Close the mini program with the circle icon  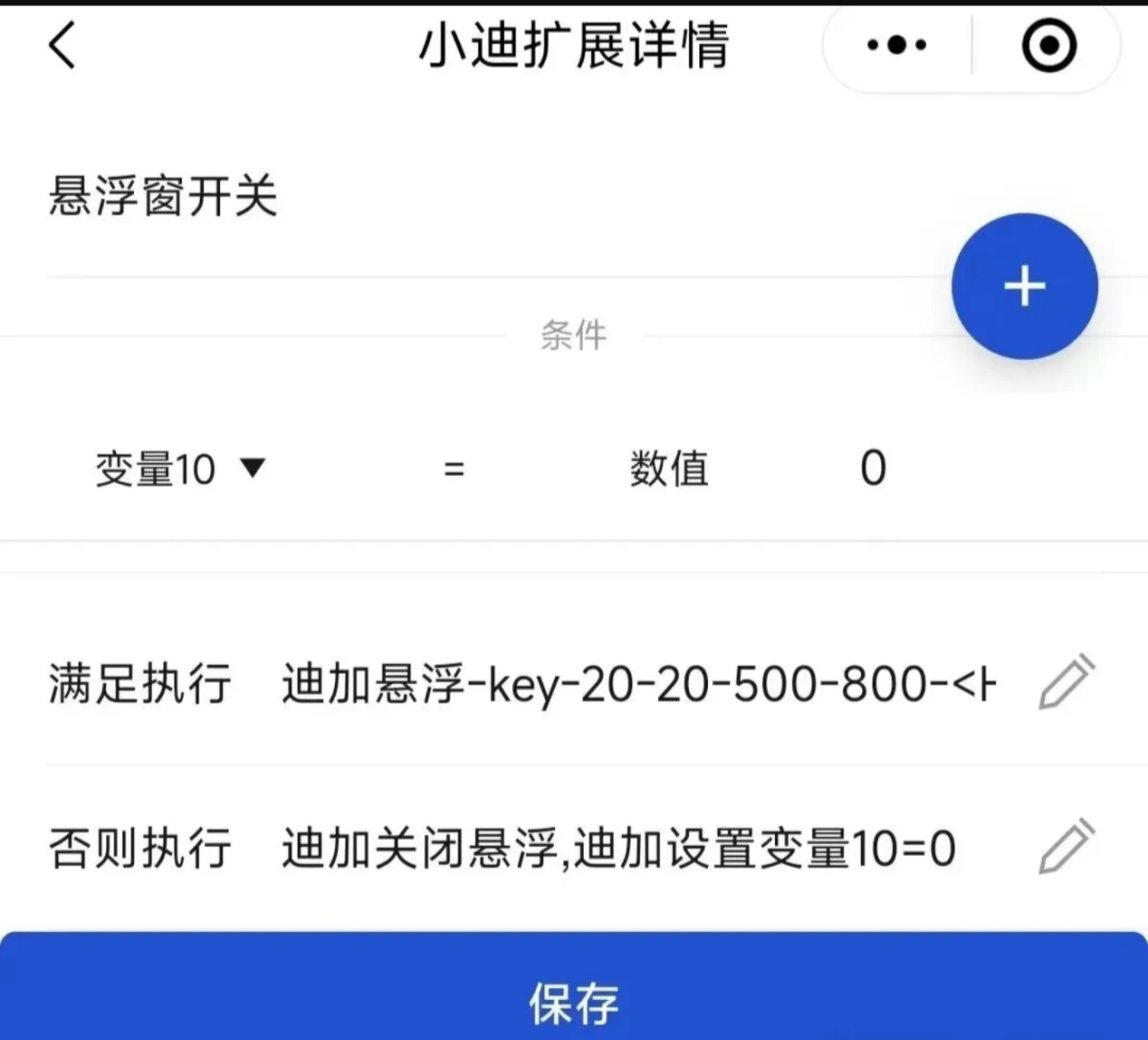tap(1048, 45)
